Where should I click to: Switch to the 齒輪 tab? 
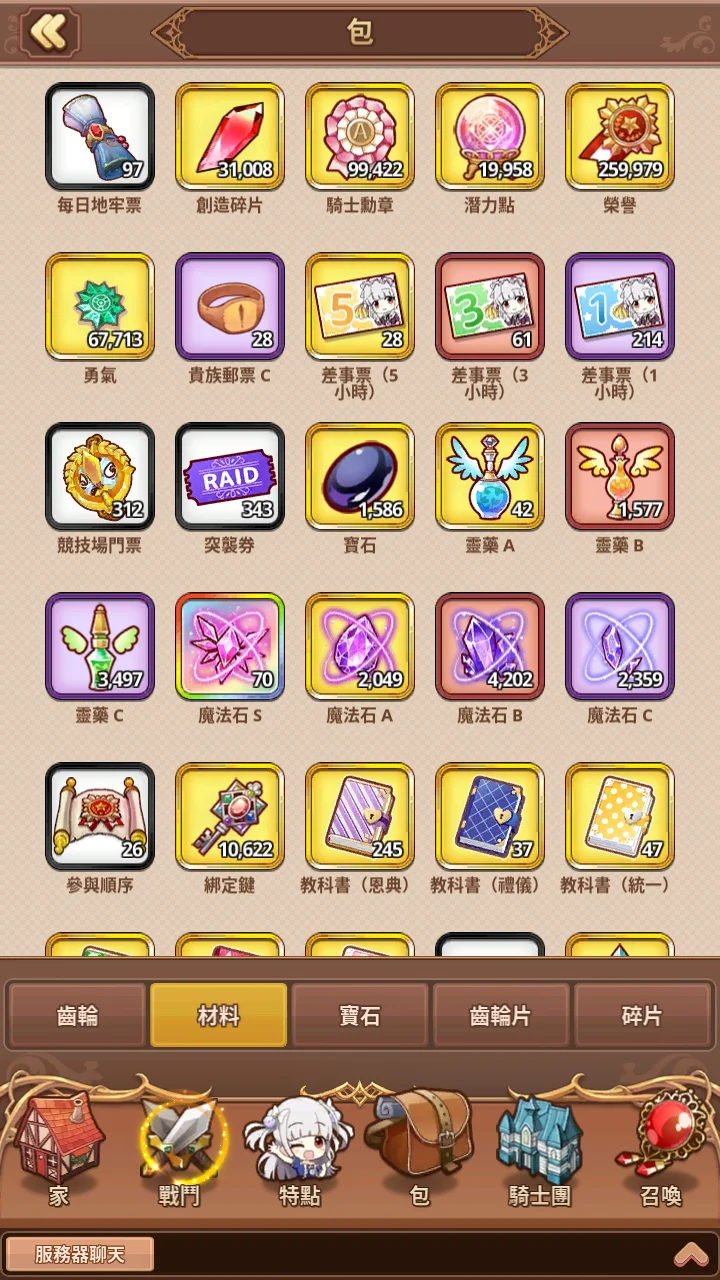[77, 1016]
